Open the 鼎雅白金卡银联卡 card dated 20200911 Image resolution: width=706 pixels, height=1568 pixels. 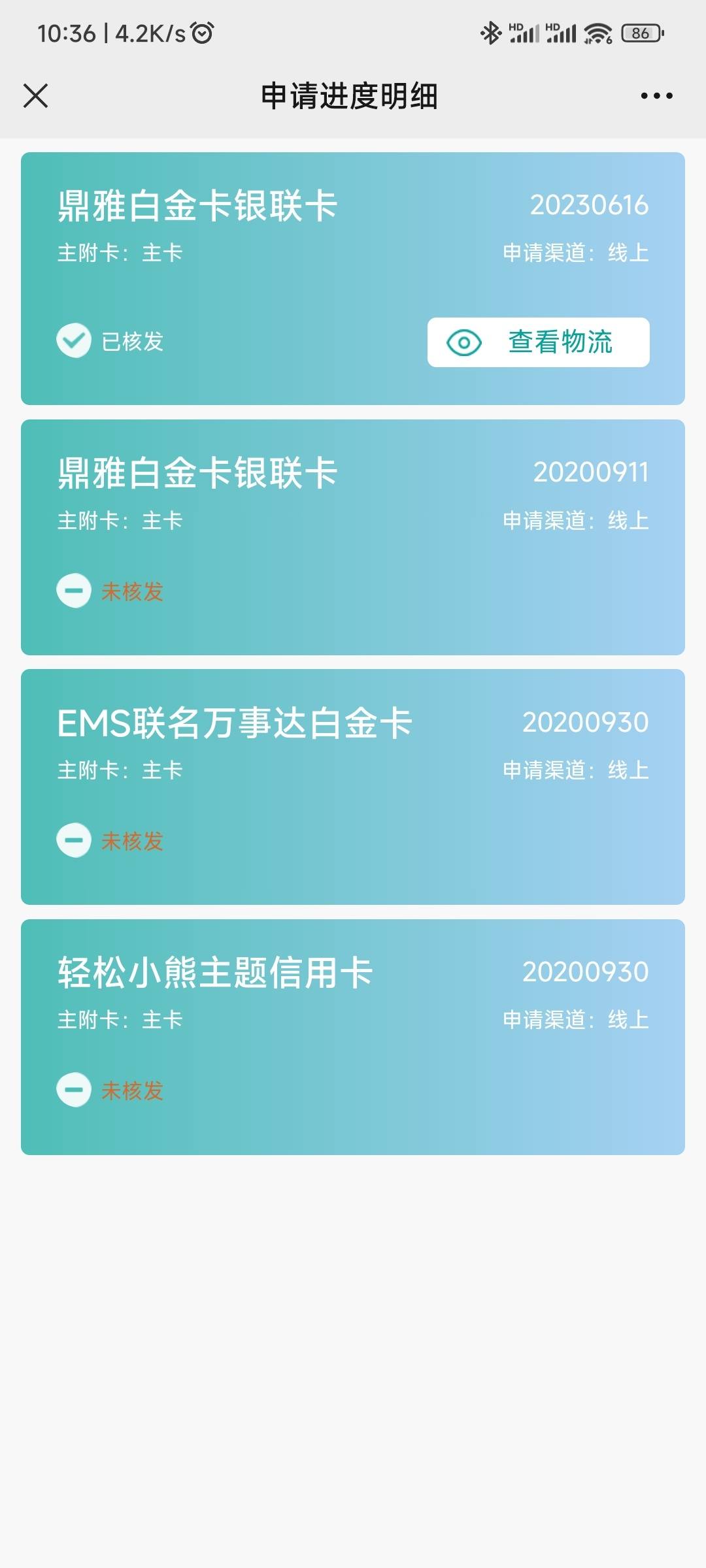click(353, 537)
